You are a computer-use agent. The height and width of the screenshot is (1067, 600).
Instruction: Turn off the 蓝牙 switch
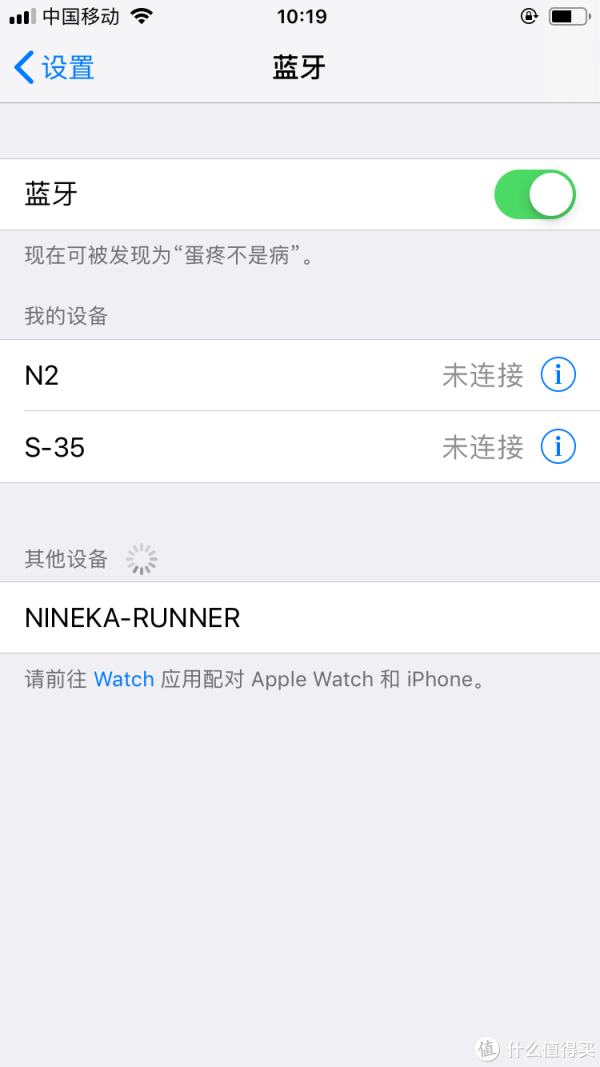click(534, 194)
